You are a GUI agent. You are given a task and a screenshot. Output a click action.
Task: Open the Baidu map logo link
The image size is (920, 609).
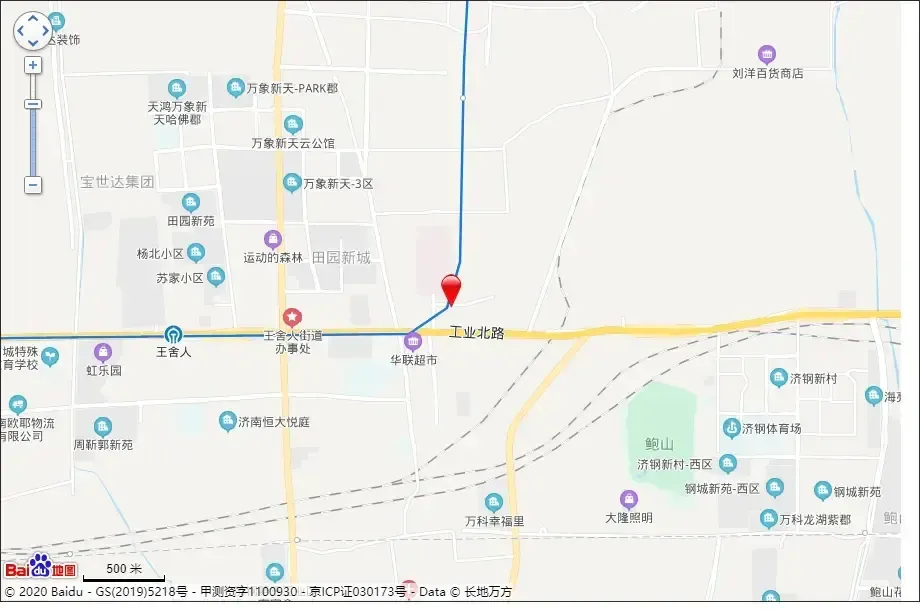pyautogui.click(x=41, y=568)
